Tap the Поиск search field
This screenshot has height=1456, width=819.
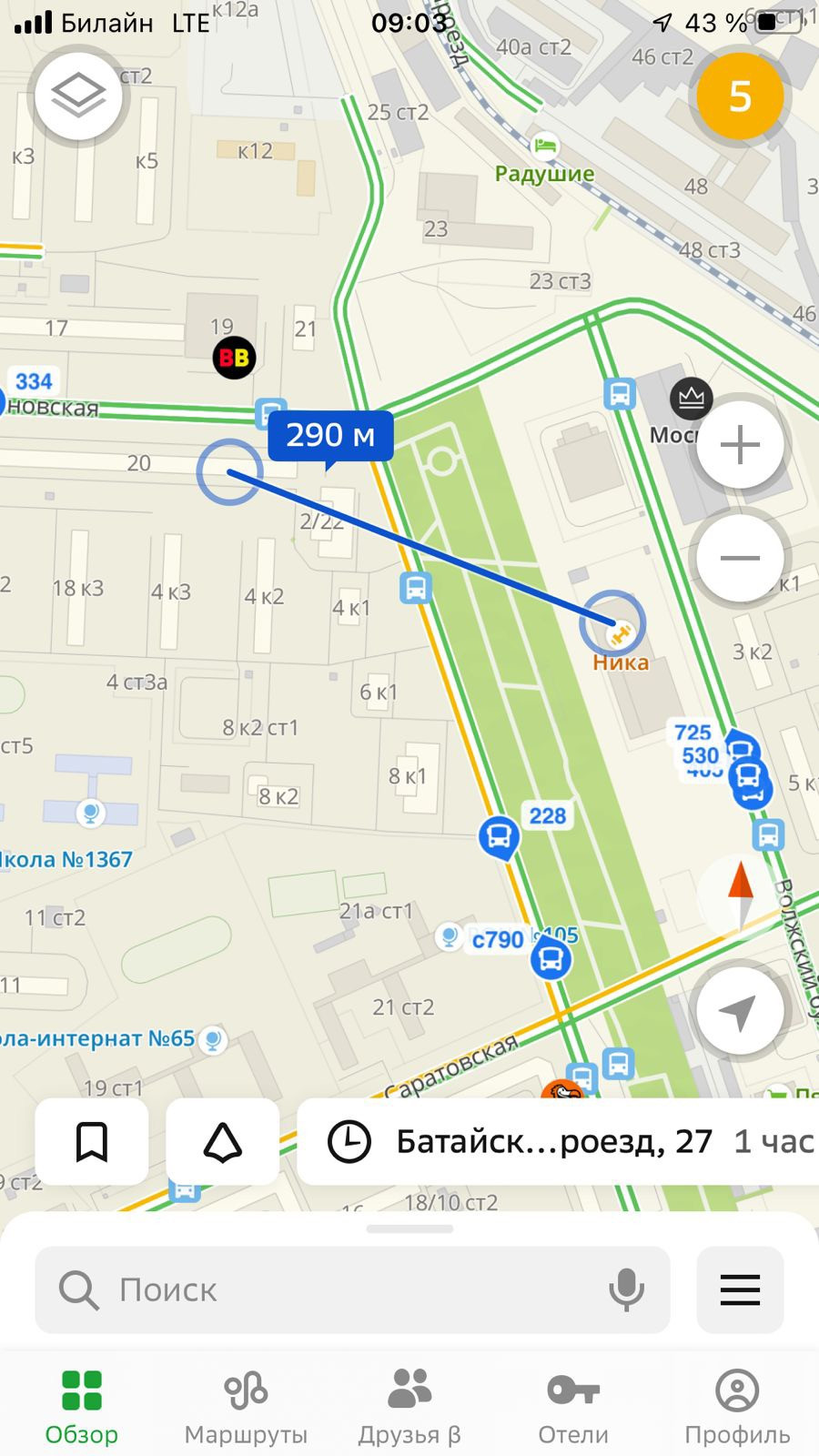pyautogui.click(x=355, y=1289)
